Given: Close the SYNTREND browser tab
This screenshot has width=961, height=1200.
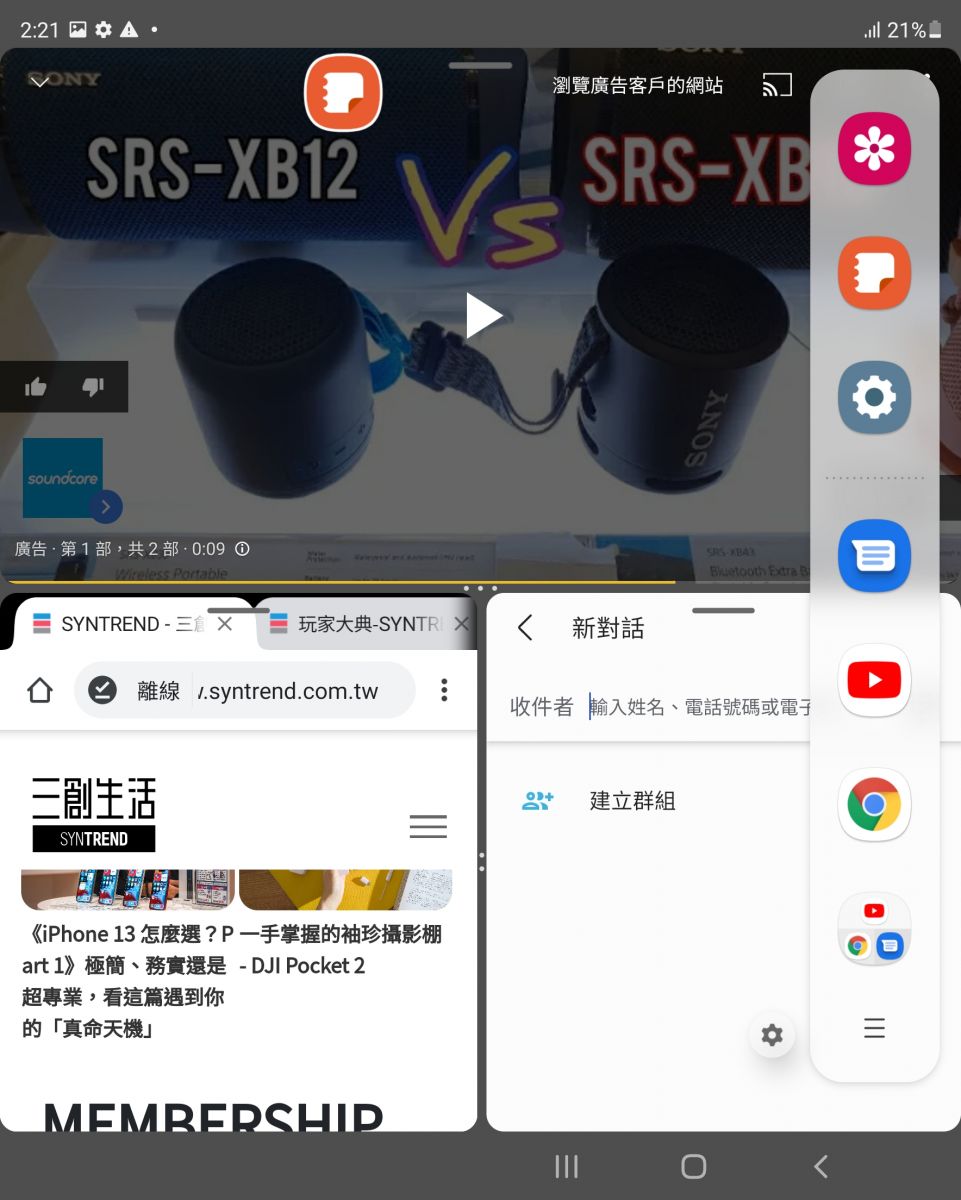Looking at the screenshot, I should (x=225, y=624).
